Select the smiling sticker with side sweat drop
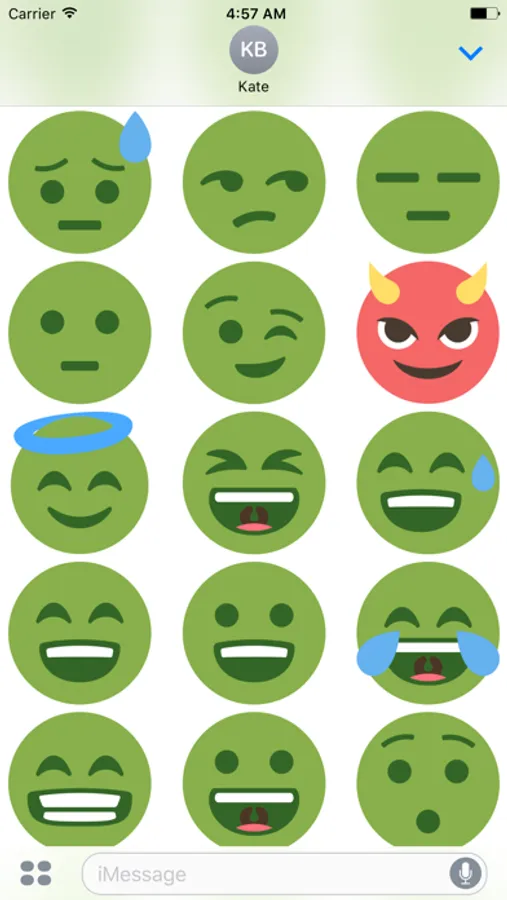 pos(428,482)
